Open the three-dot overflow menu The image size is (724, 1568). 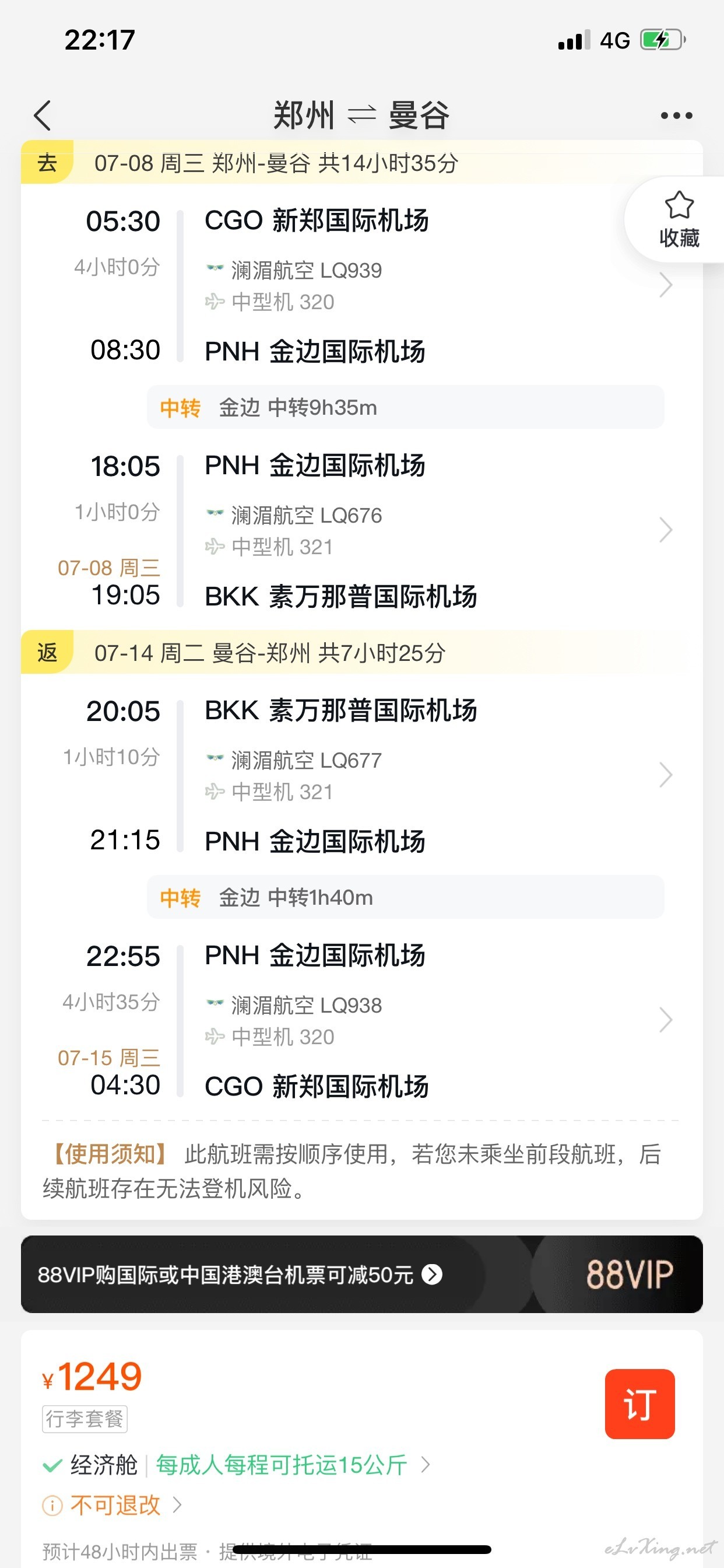click(x=676, y=116)
